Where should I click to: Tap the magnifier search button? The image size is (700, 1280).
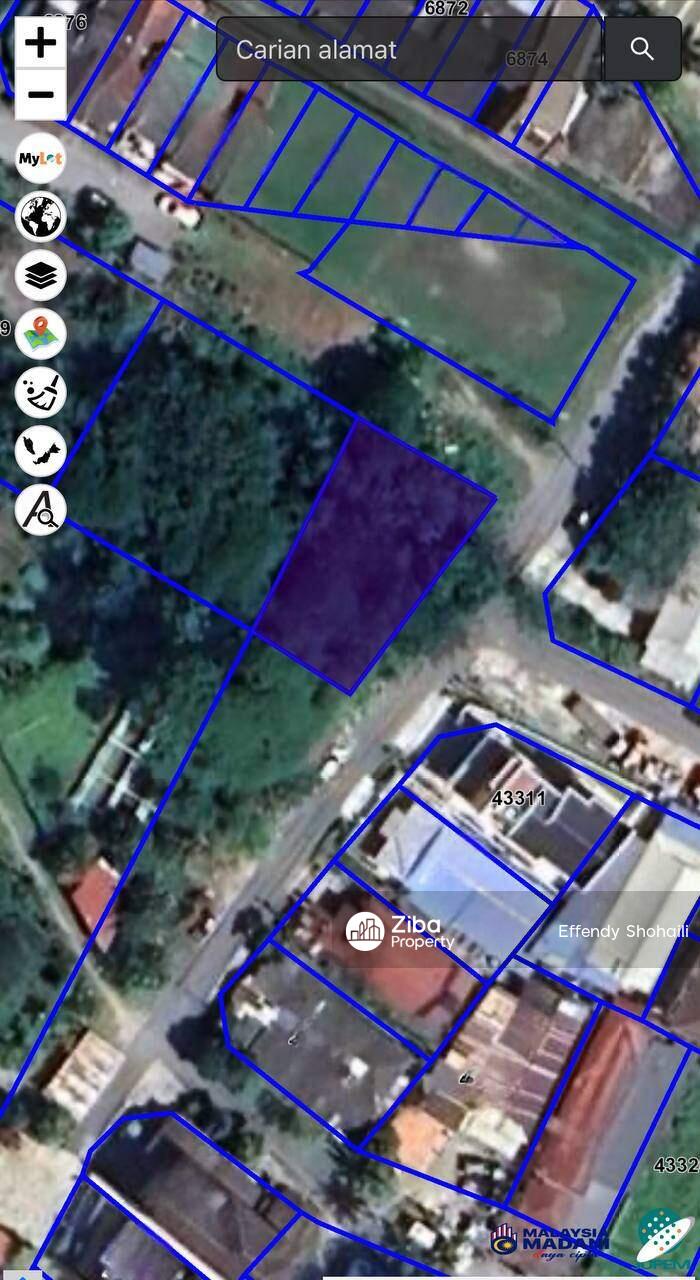click(643, 49)
